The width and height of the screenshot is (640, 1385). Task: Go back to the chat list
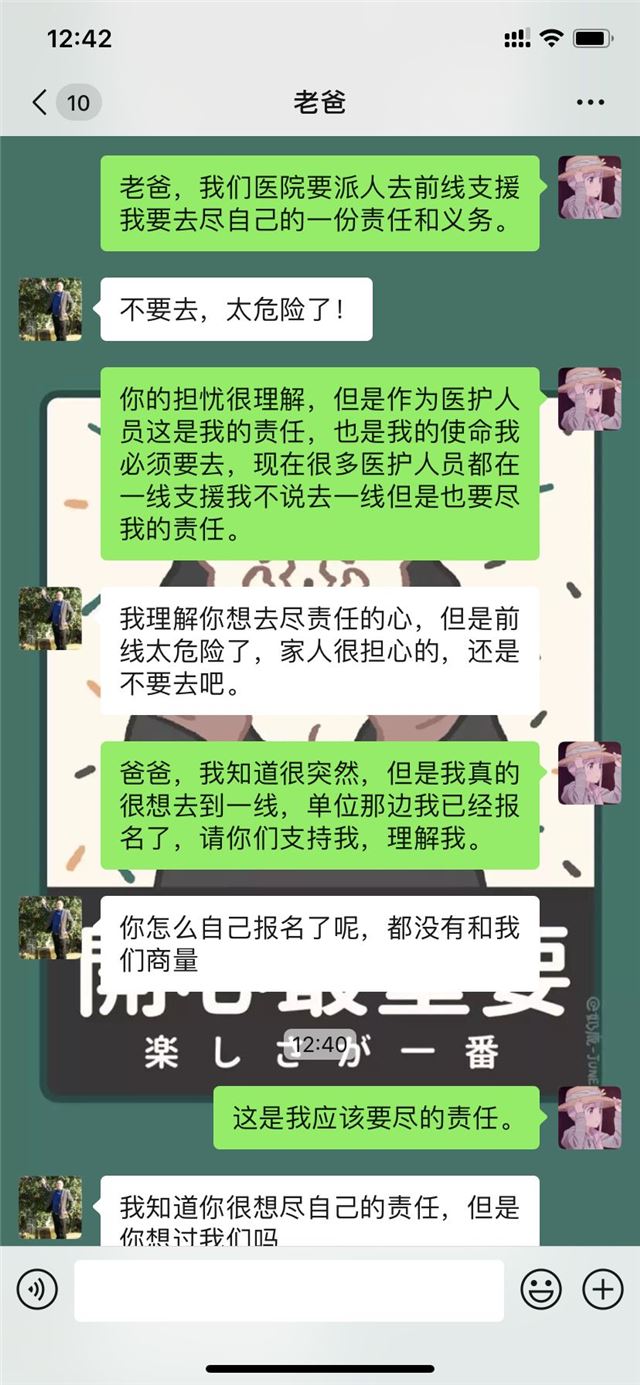click(42, 102)
